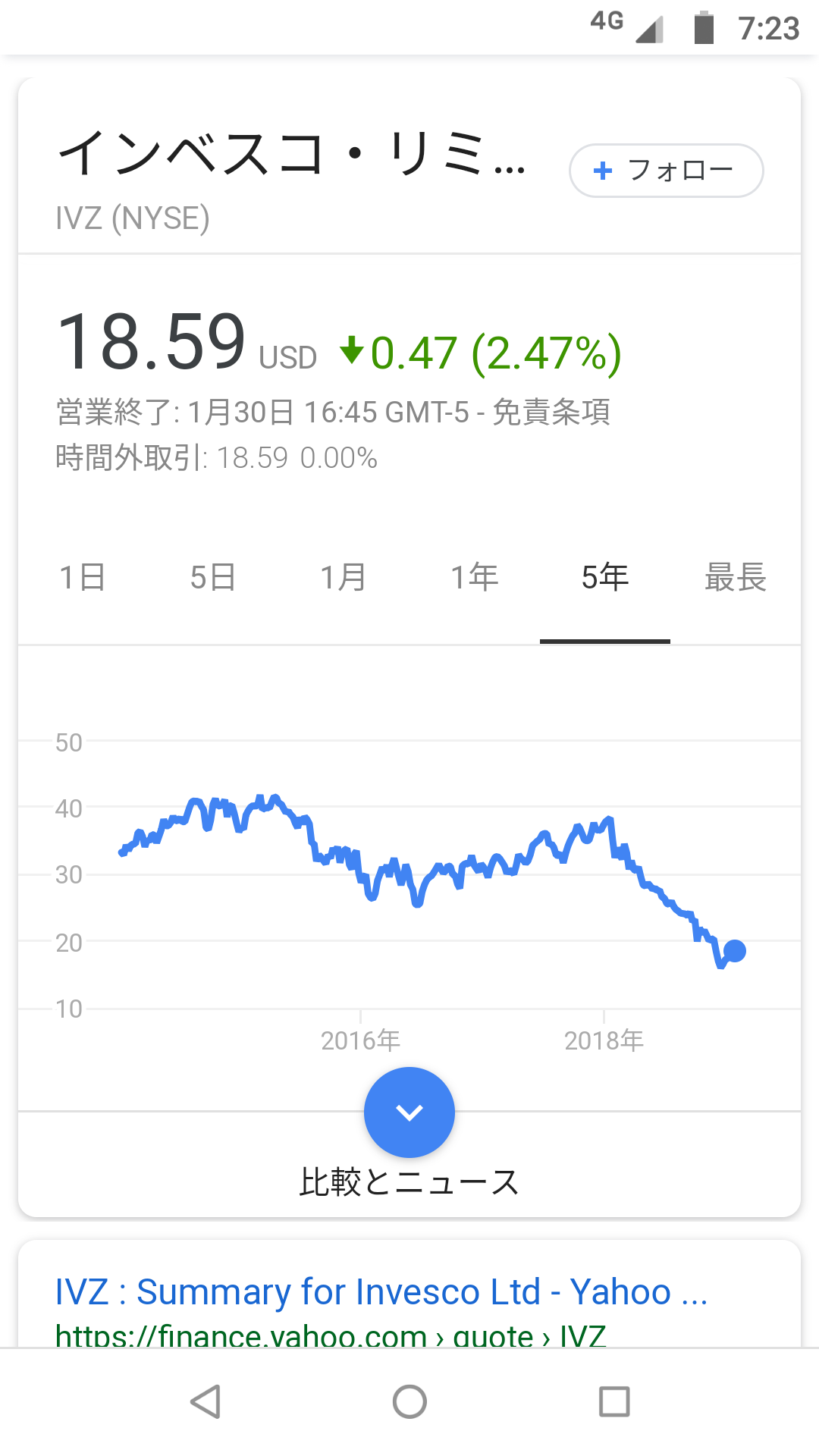
Task: Follow the IVZ stock with フォロー
Action: pos(666,171)
